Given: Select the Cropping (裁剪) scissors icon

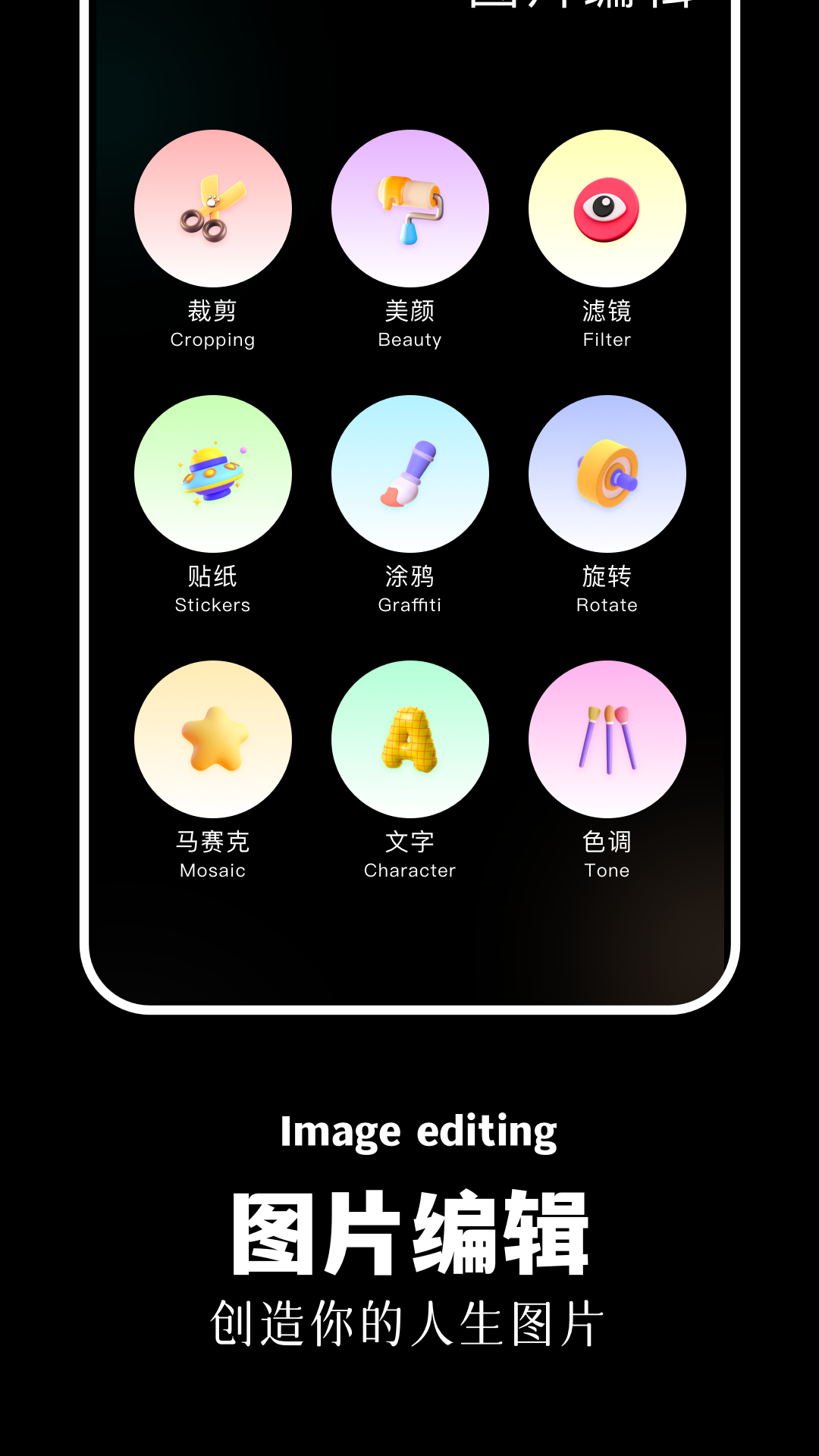Looking at the screenshot, I should 213,209.
